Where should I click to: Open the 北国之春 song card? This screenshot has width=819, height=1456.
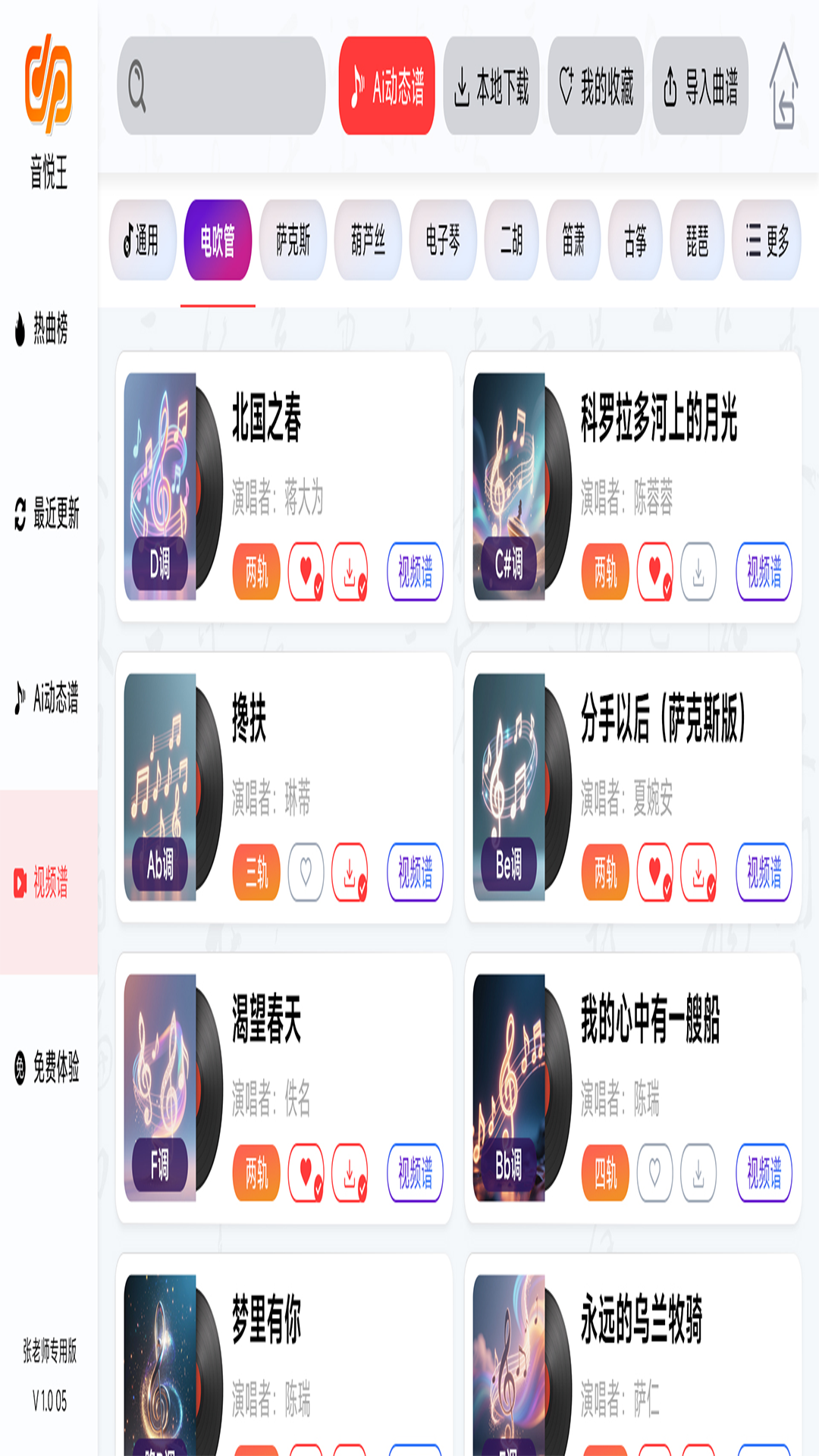click(267, 419)
